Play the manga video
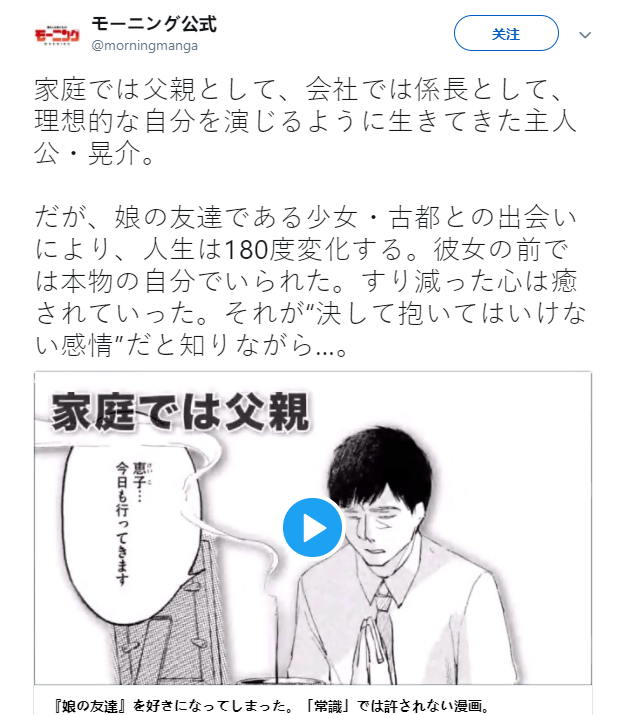 click(312, 527)
